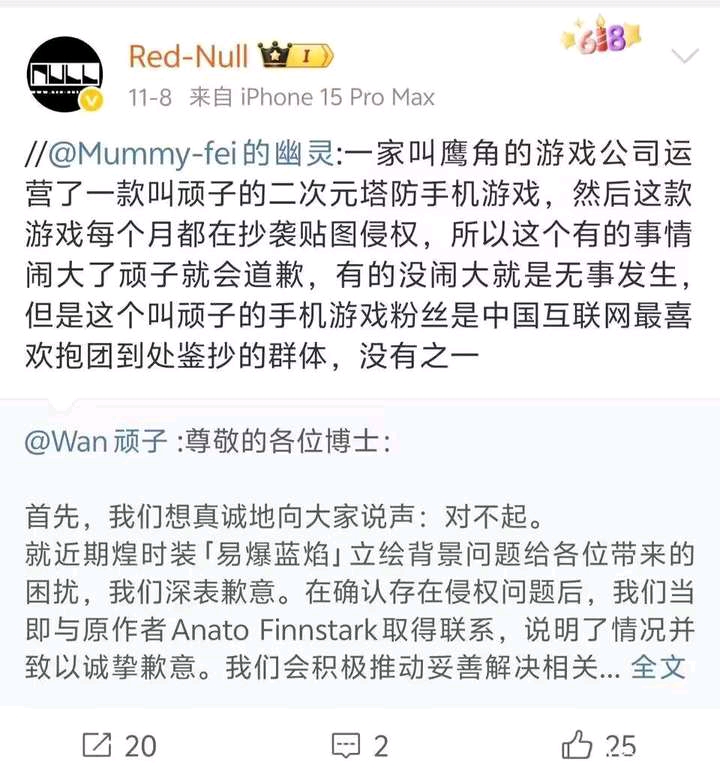Open @Wan顽子 mention in quoted post

[95, 442]
